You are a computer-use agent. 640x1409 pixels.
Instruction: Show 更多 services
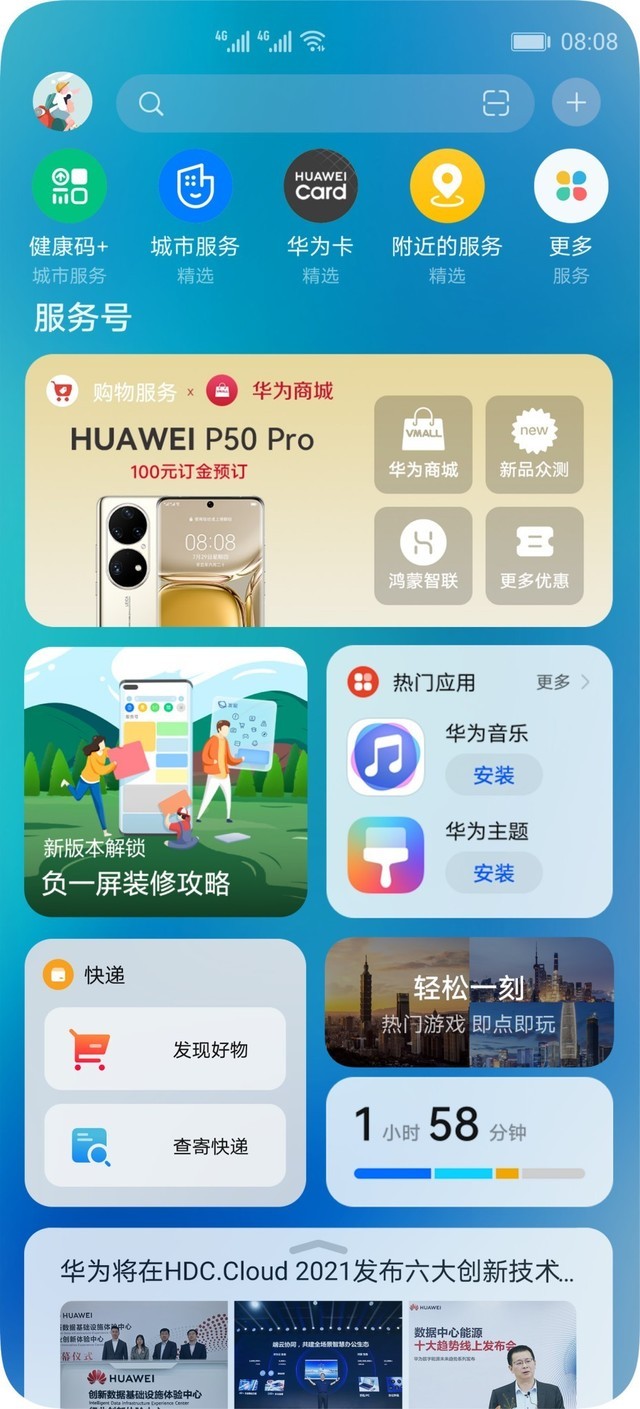571,187
